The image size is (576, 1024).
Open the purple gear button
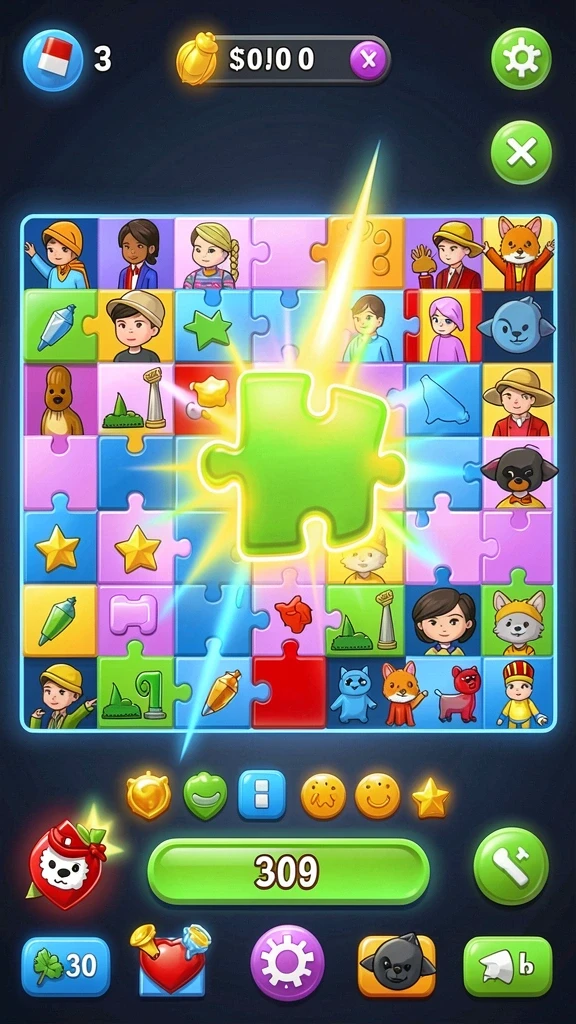click(287, 963)
